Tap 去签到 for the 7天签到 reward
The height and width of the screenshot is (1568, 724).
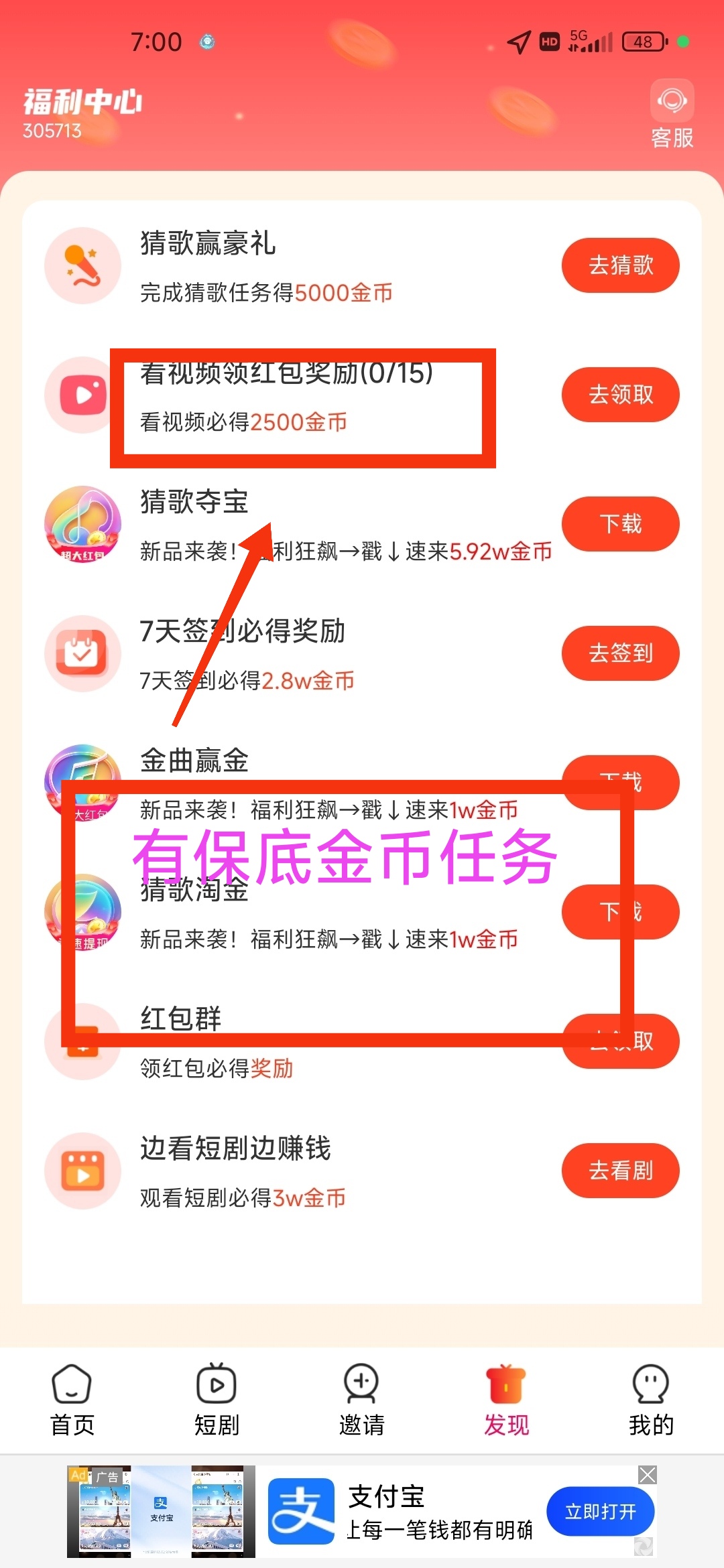click(x=620, y=653)
